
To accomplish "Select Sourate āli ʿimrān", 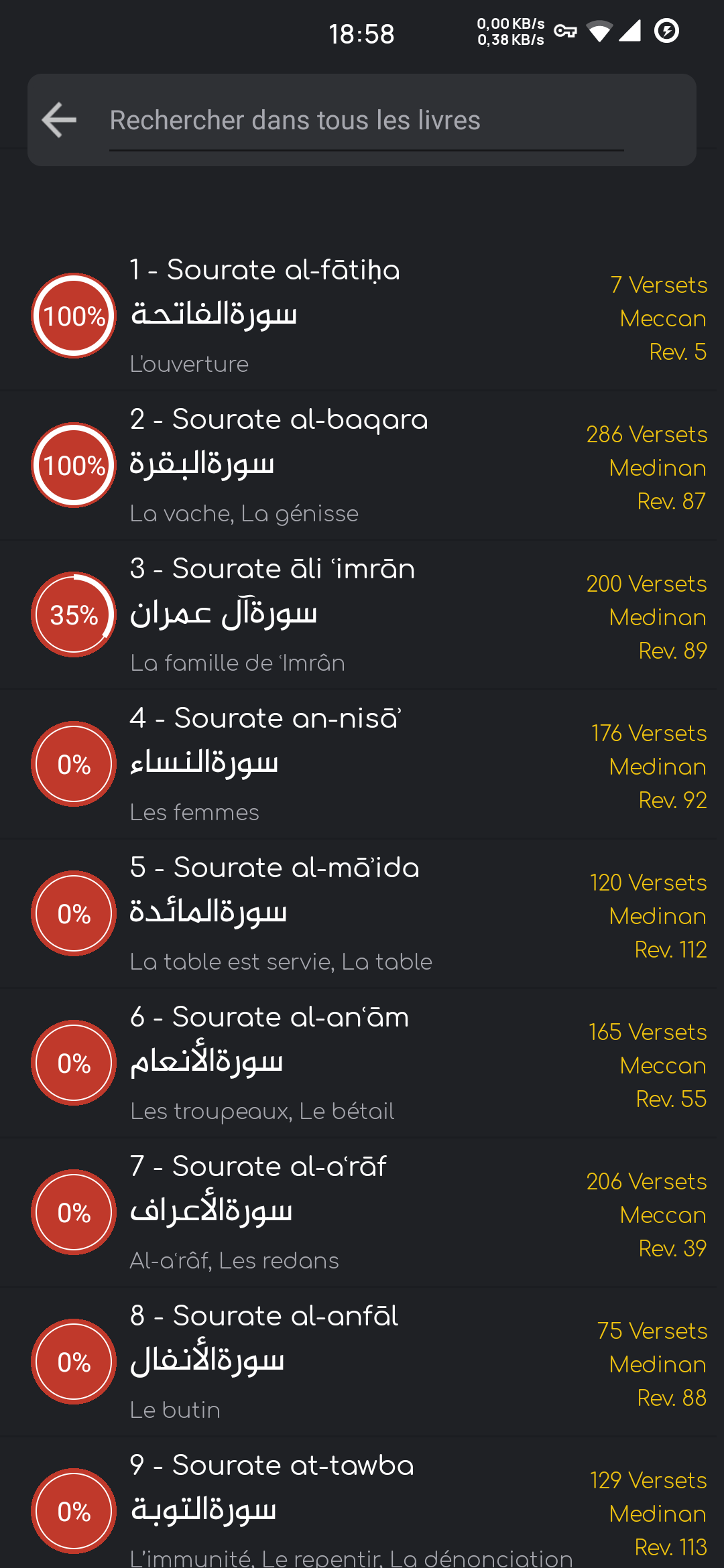I will pos(362,615).
